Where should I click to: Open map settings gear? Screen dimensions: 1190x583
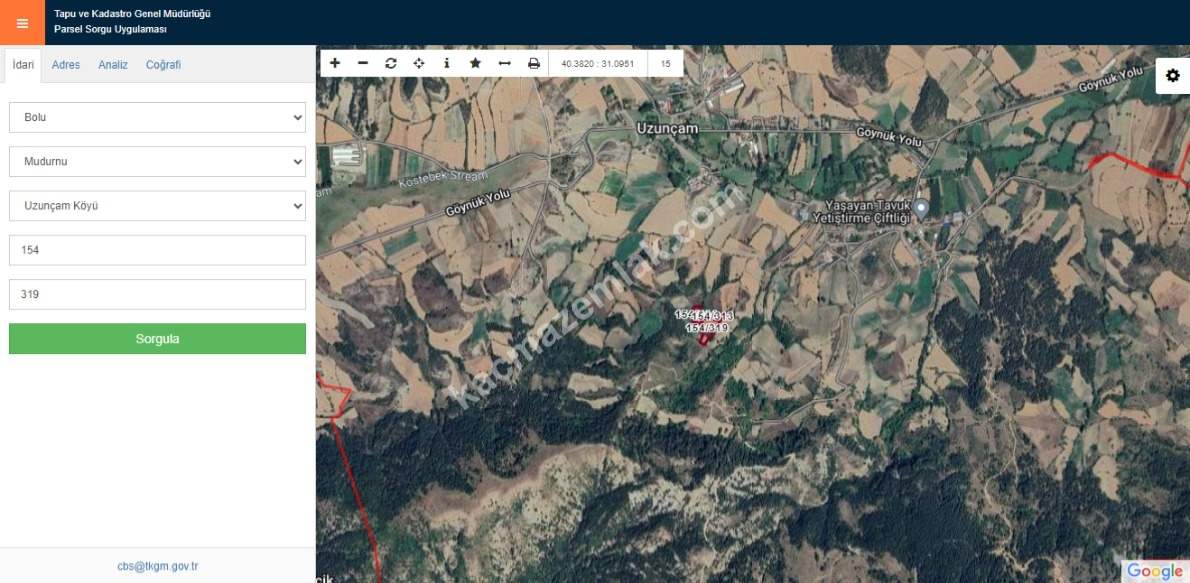[1172, 76]
